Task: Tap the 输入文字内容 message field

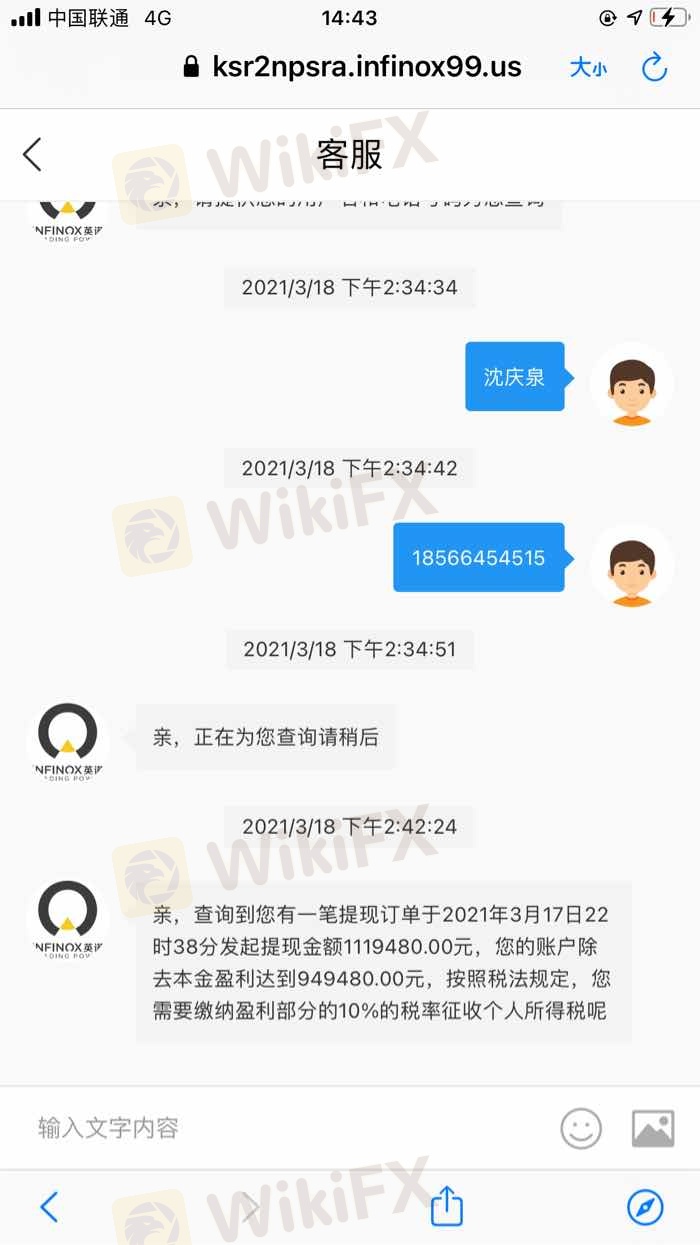Action: pyautogui.click(x=280, y=1128)
